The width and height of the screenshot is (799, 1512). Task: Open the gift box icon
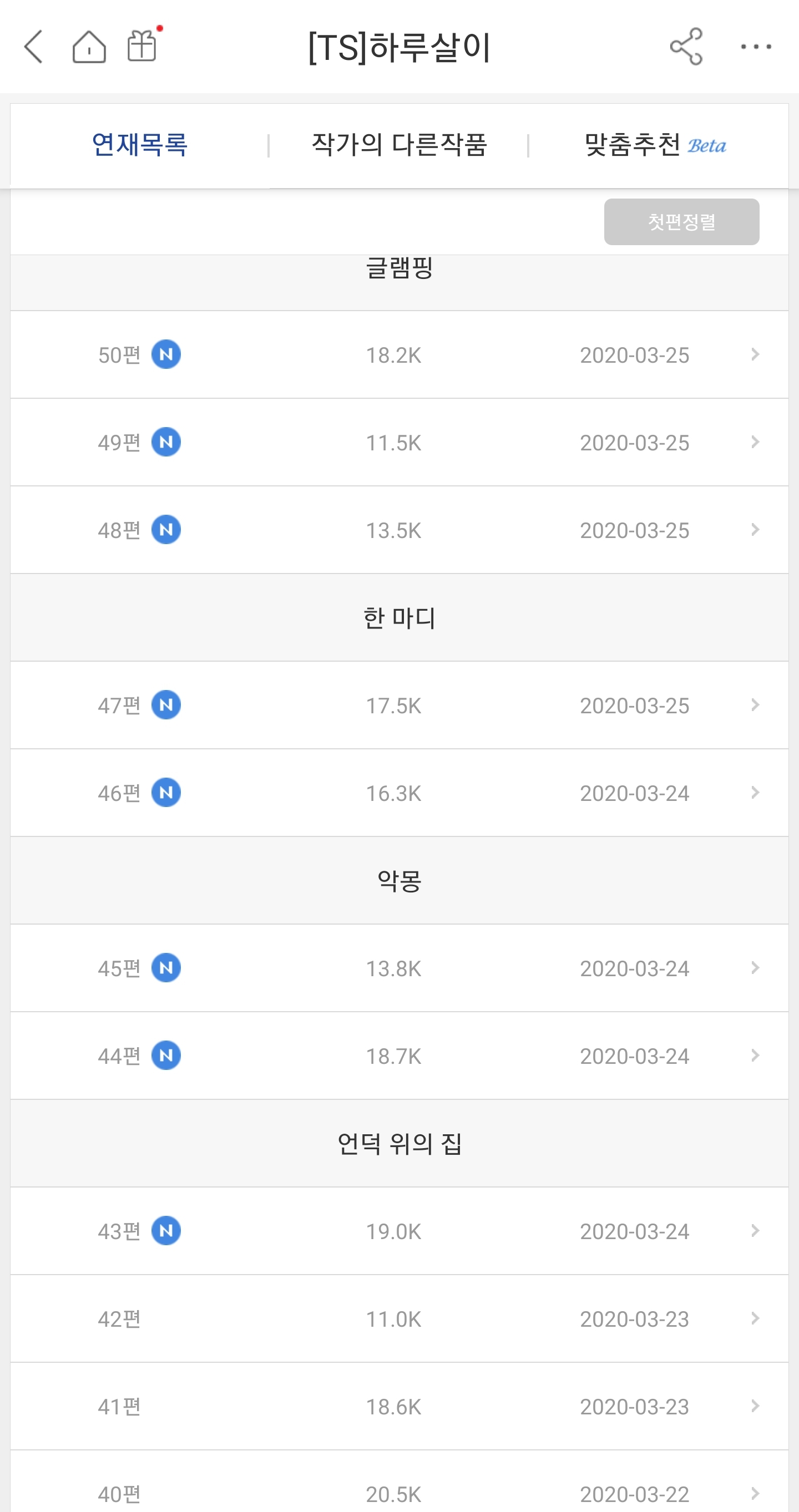[x=144, y=44]
